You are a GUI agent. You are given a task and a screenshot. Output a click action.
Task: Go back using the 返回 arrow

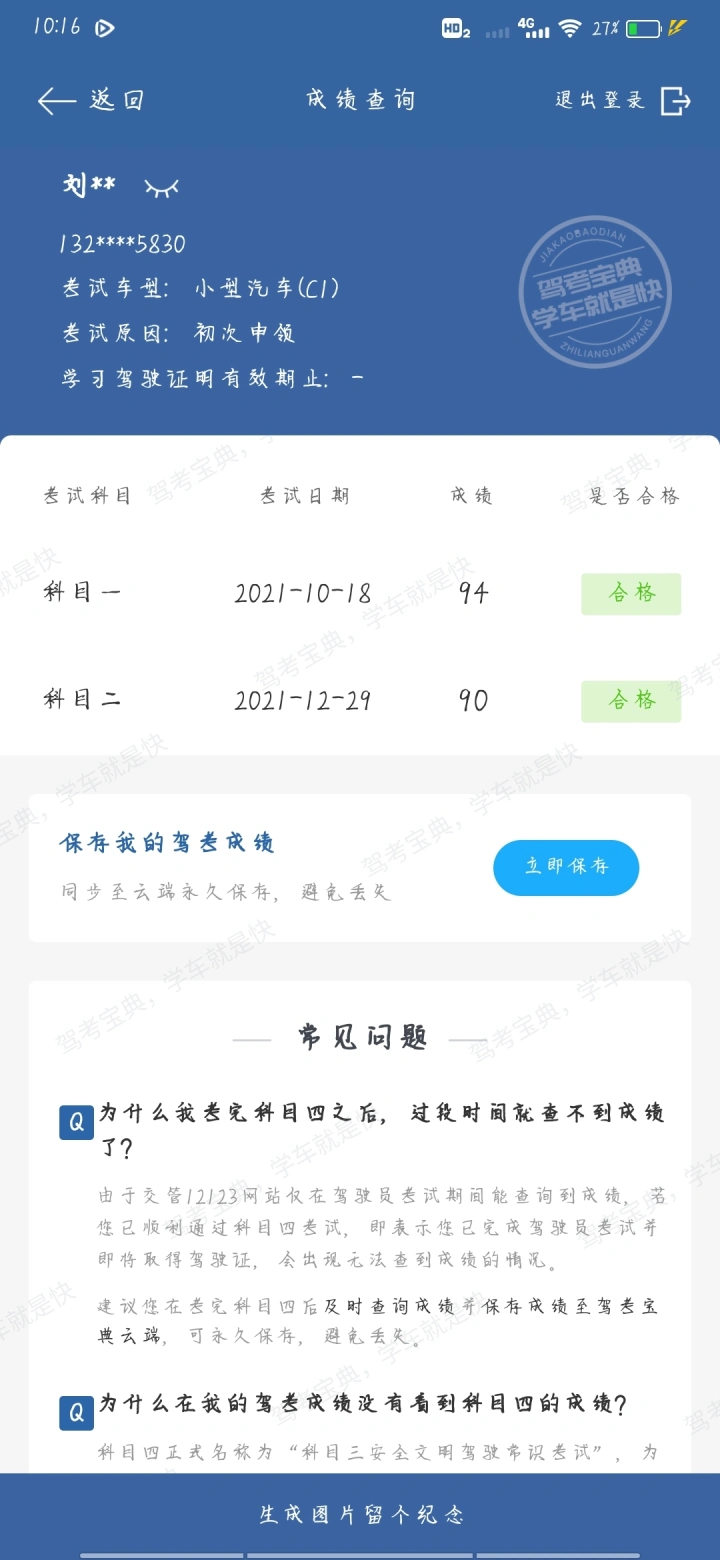[x=88, y=100]
